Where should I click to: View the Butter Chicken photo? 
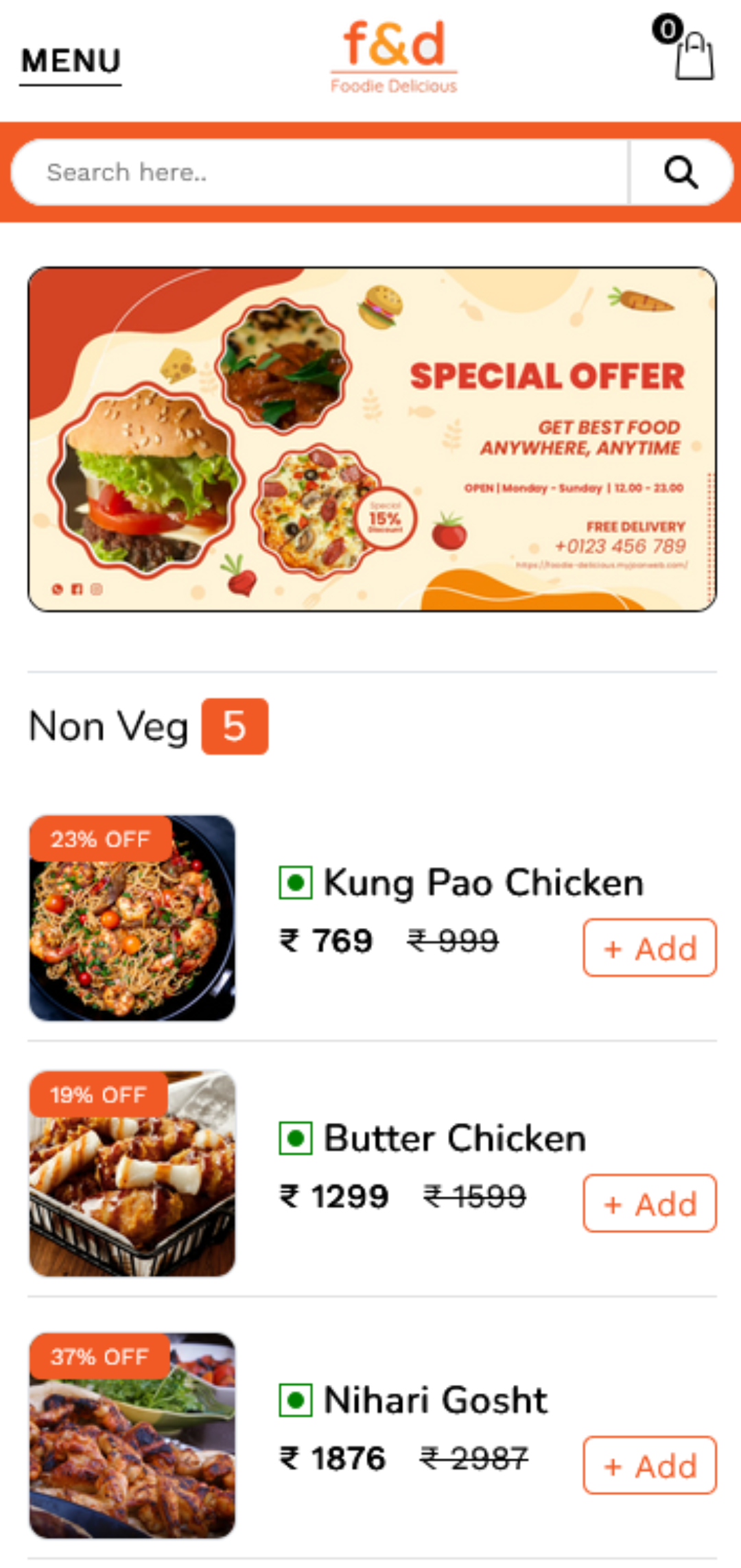[132, 1174]
